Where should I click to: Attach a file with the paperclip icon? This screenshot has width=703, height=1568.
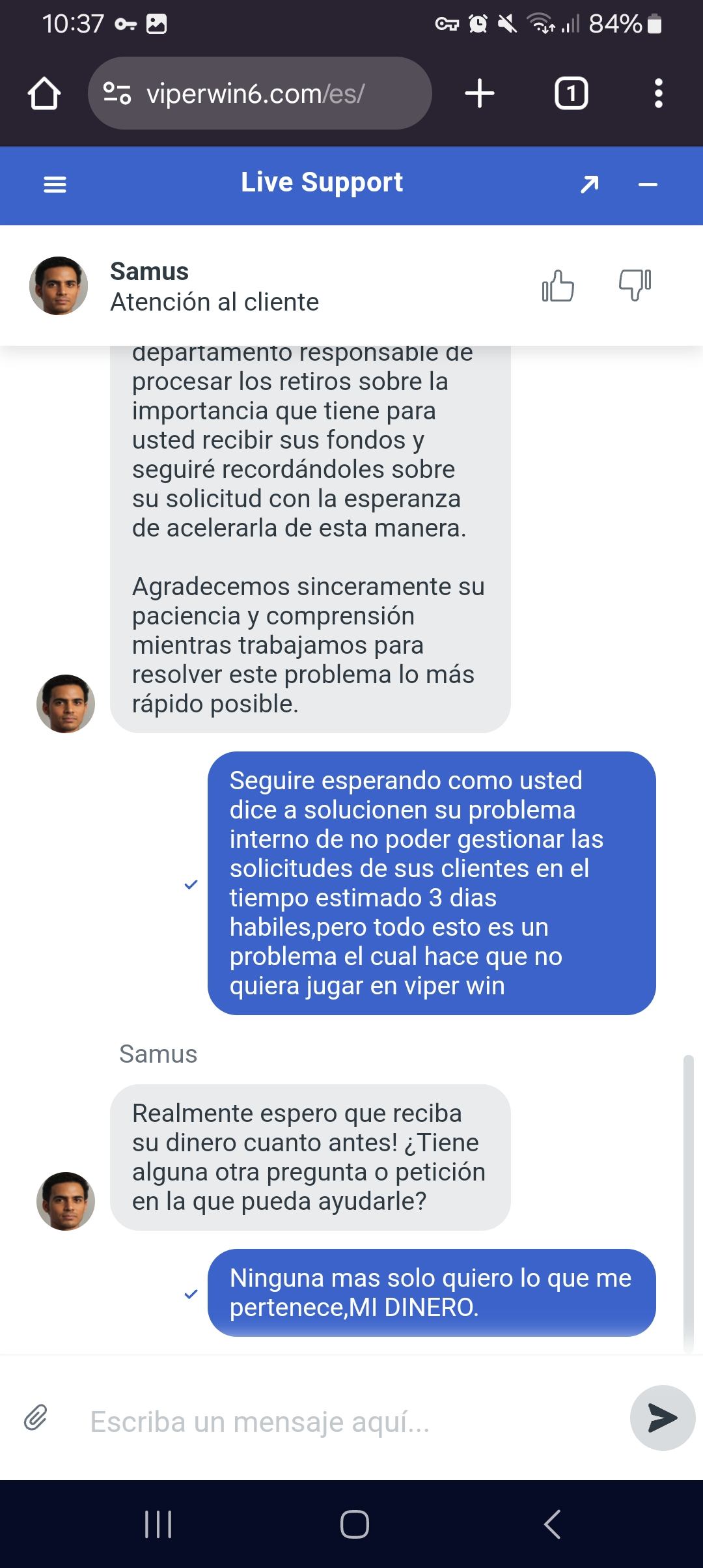[x=36, y=1417]
